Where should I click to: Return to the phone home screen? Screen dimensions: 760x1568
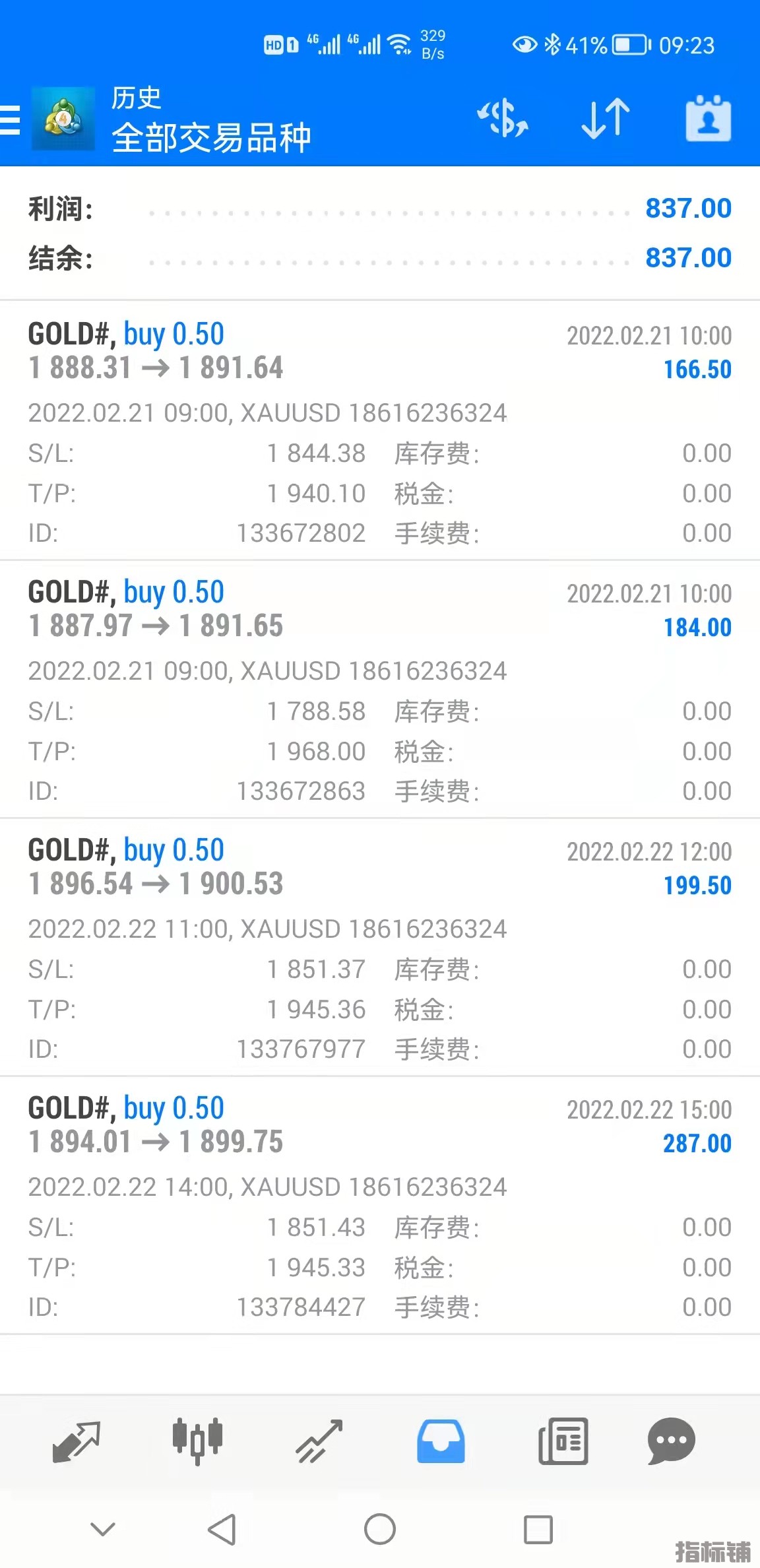[380, 1529]
